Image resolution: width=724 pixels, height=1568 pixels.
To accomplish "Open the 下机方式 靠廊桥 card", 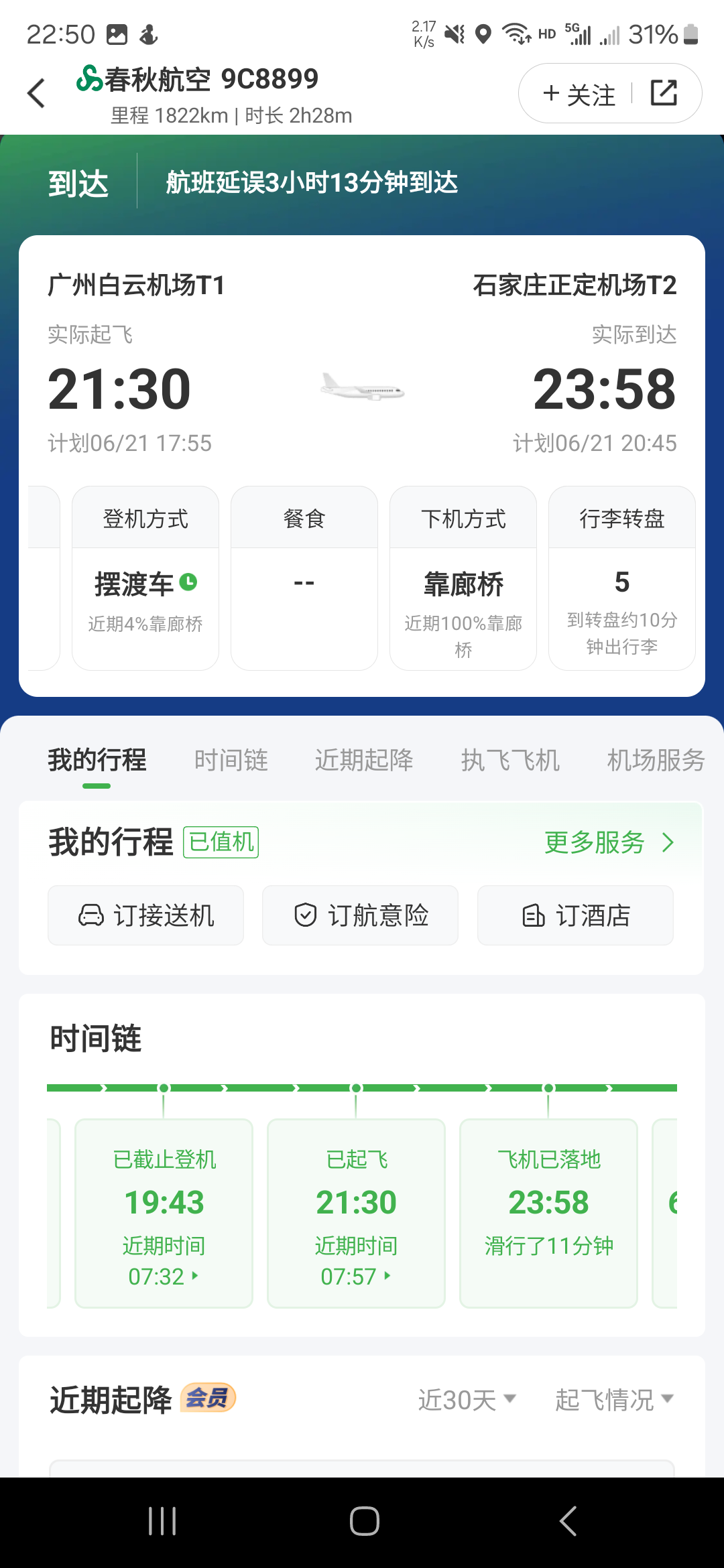I will [463, 578].
